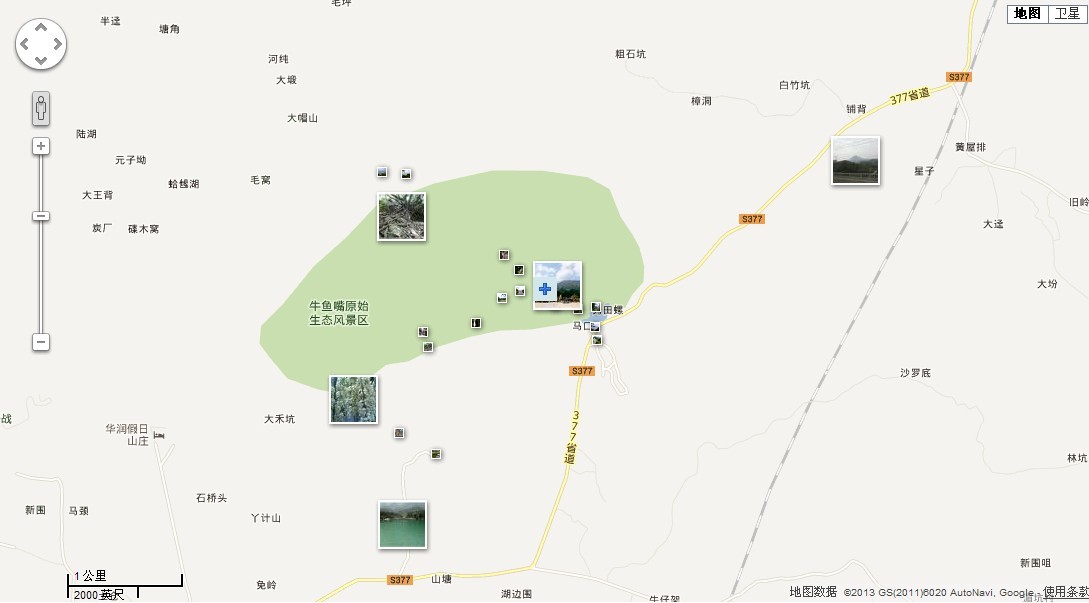Open the 使用条款 terms link
This screenshot has width=1089, height=603.
coord(1065,592)
